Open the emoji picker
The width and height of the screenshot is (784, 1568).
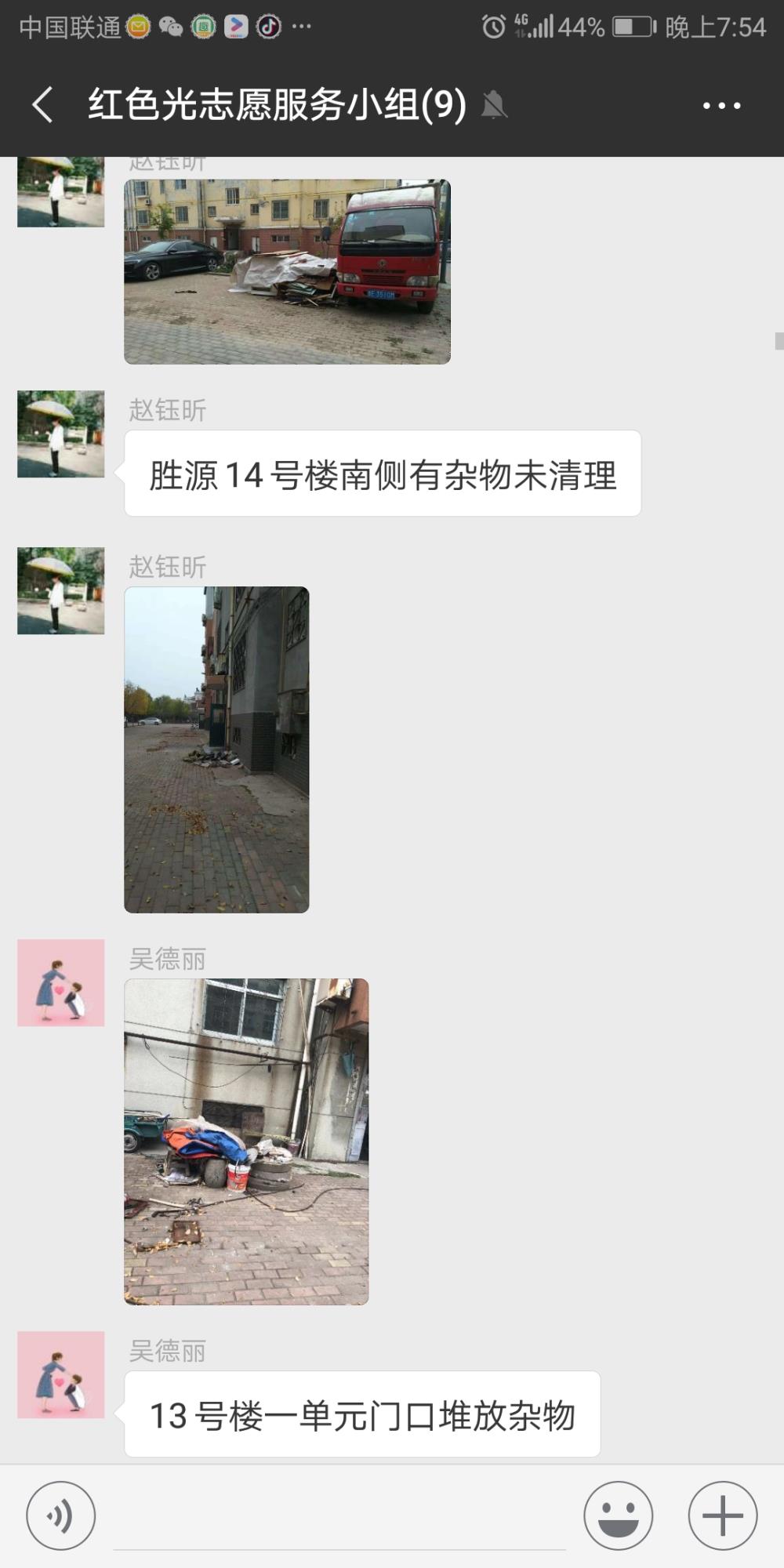click(x=618, y=1515)
